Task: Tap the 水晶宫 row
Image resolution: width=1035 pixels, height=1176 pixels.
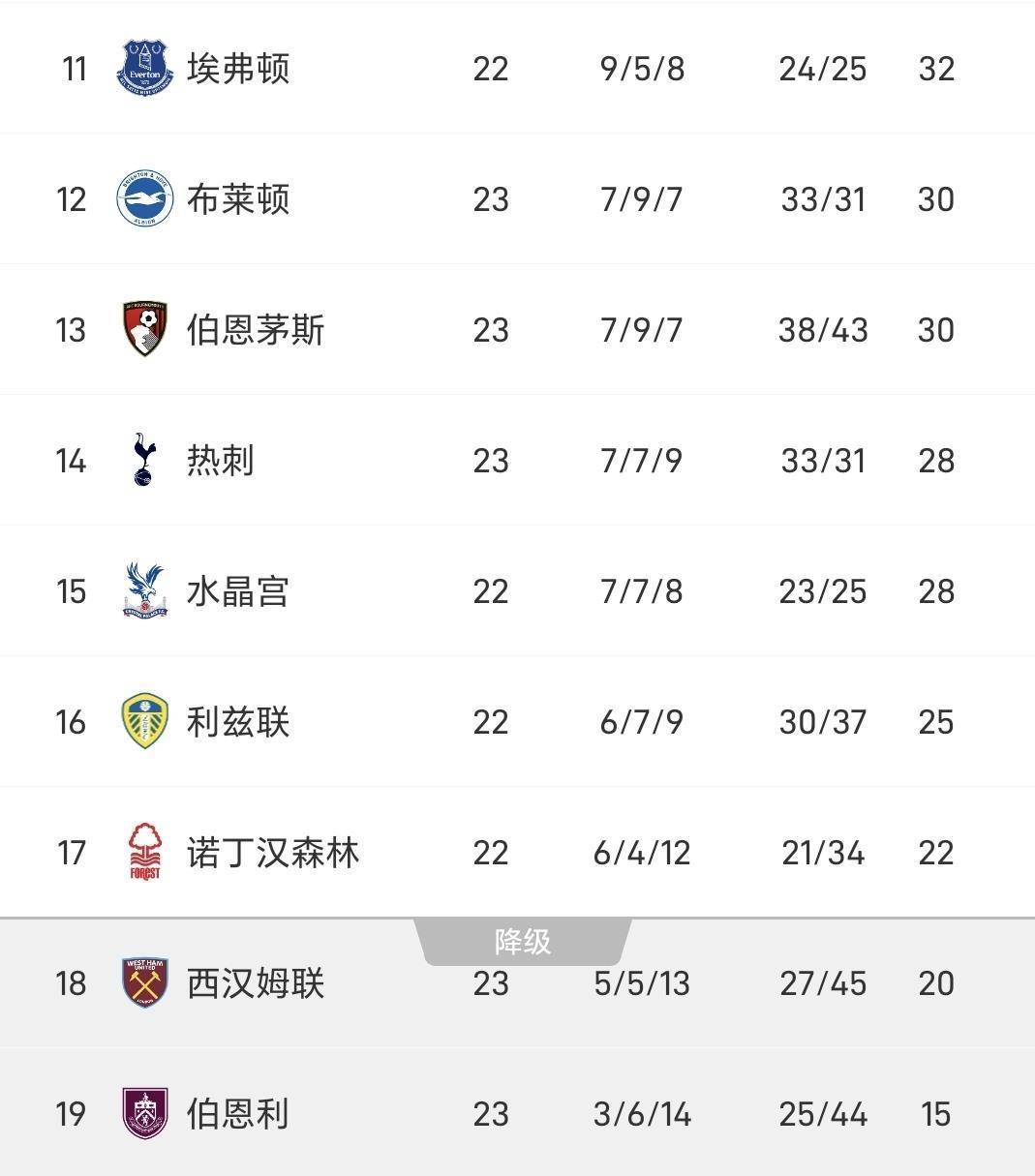Action: [x=238, y=591]
